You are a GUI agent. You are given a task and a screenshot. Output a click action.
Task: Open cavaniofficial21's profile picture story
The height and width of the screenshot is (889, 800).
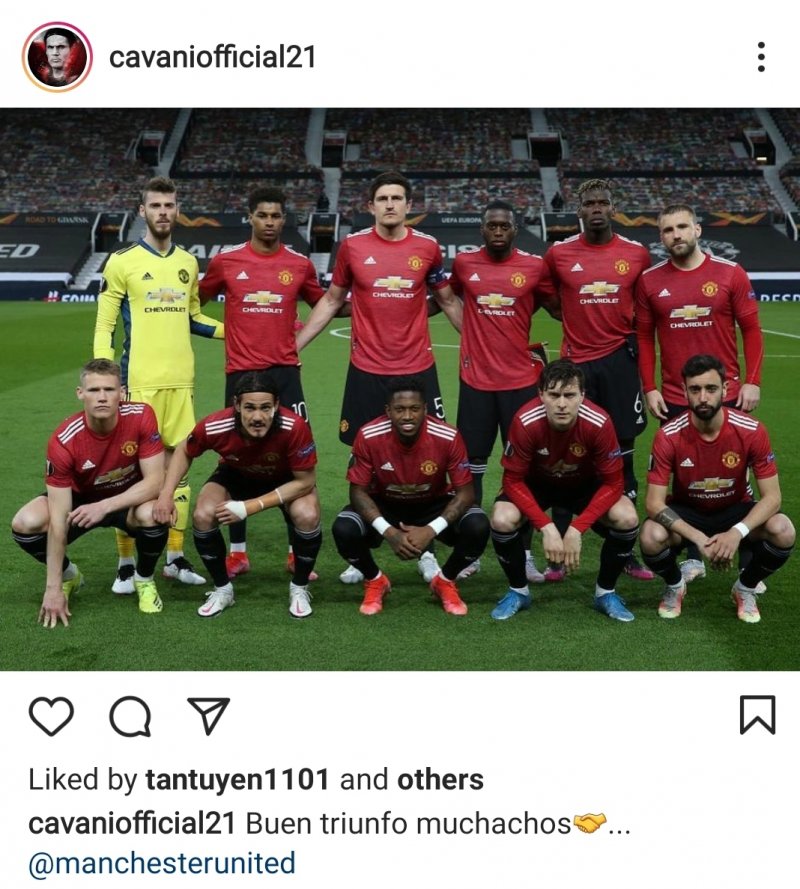tap(57, 57)
